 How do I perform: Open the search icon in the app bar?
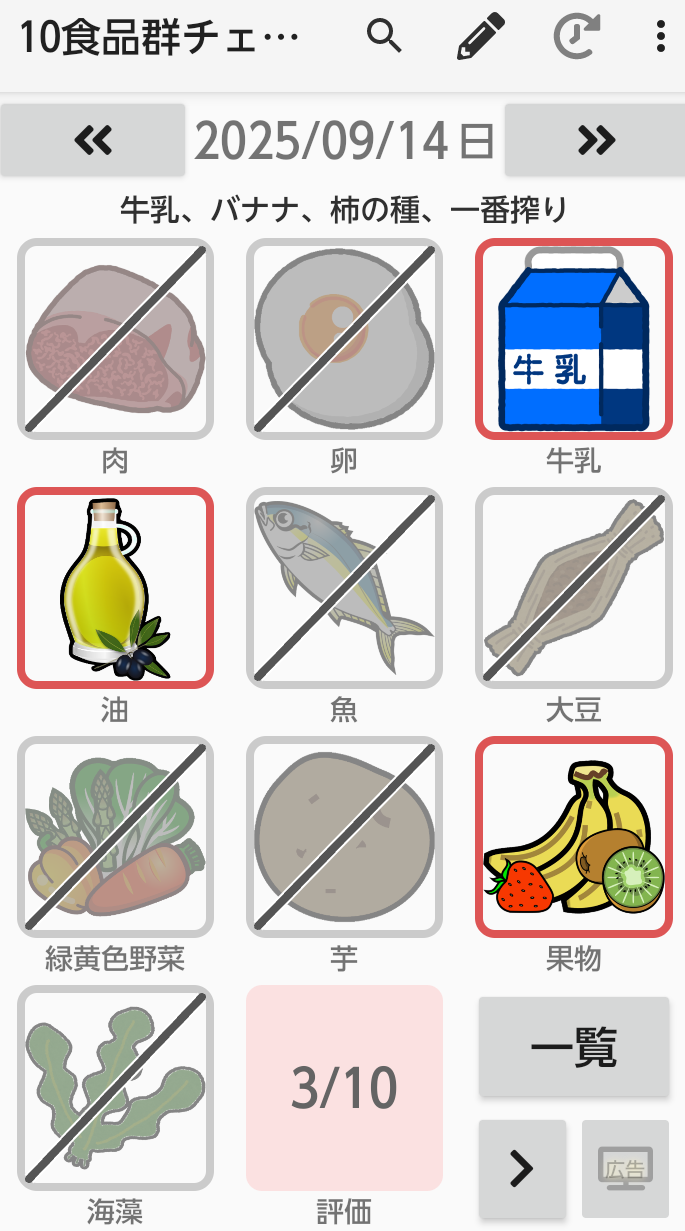tap(384, 37)
